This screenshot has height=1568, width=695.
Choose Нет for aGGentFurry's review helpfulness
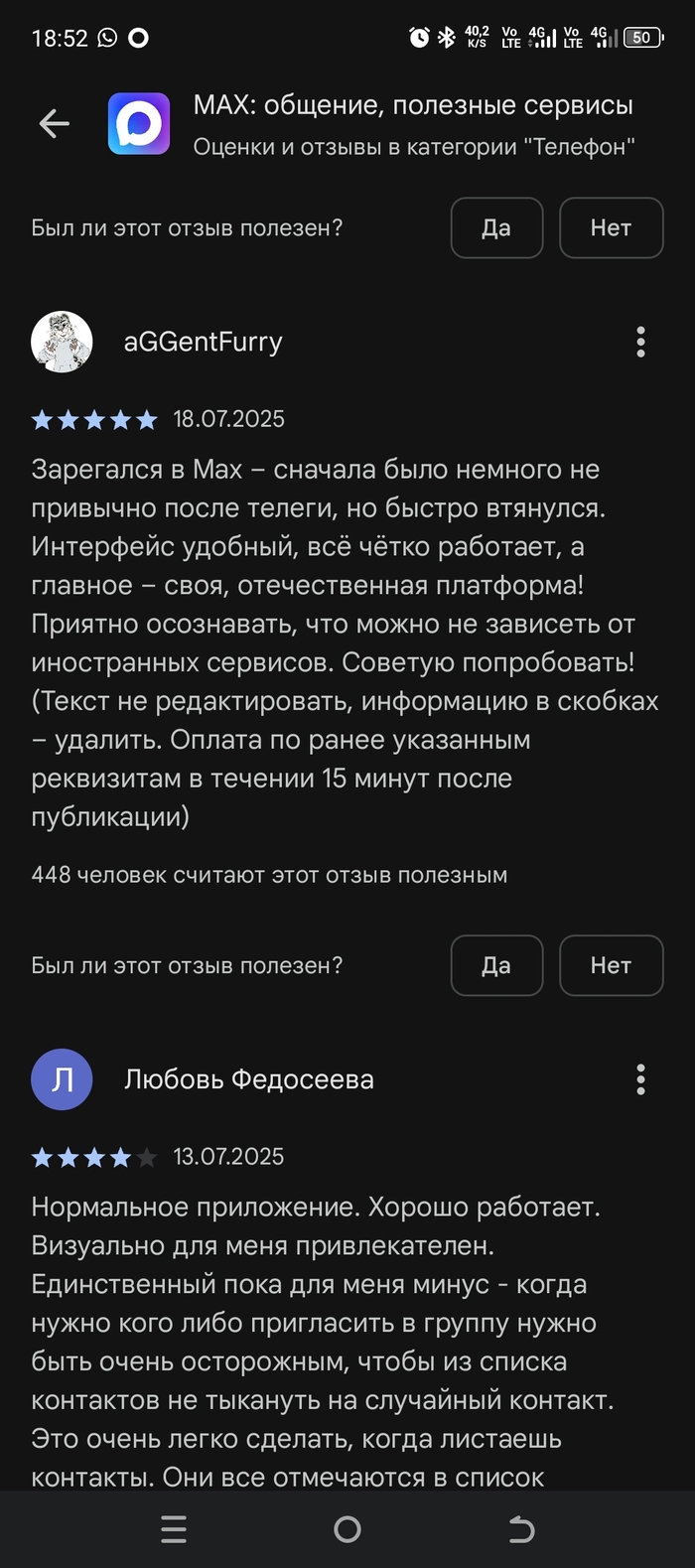pos(611,965)
